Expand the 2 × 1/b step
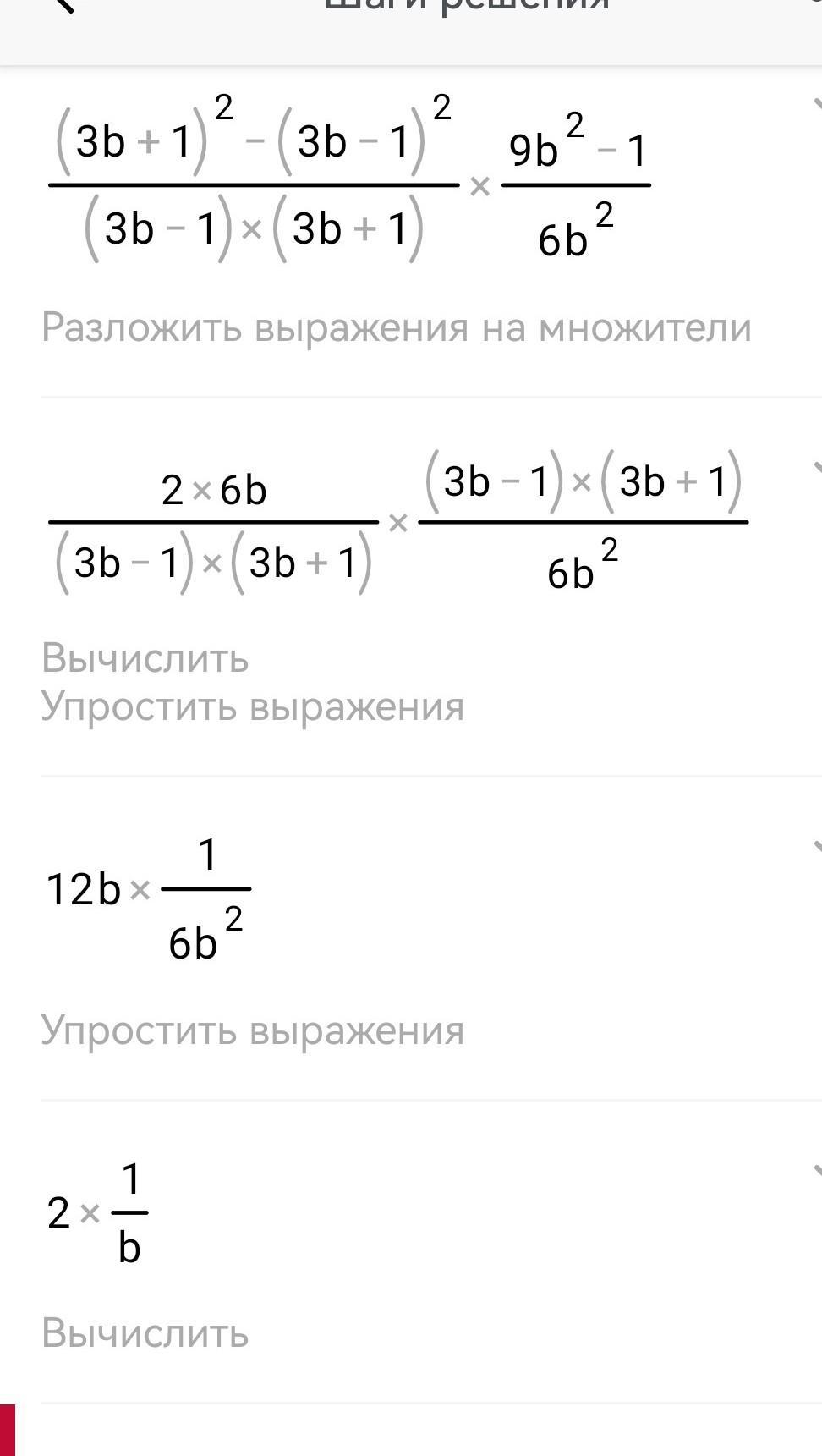The height and width of the screenshot is (1456, 822). [x=815, y=1171]
